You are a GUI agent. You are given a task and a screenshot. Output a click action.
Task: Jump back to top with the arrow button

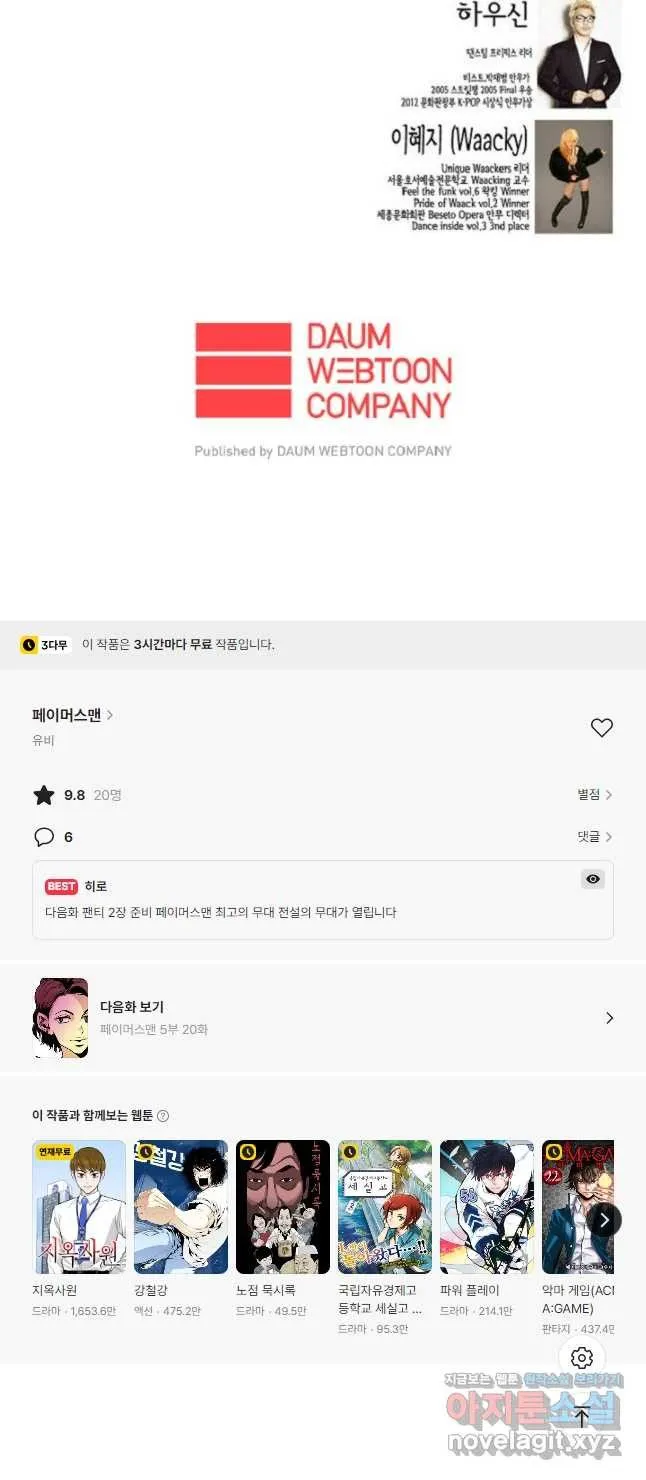582,1416
